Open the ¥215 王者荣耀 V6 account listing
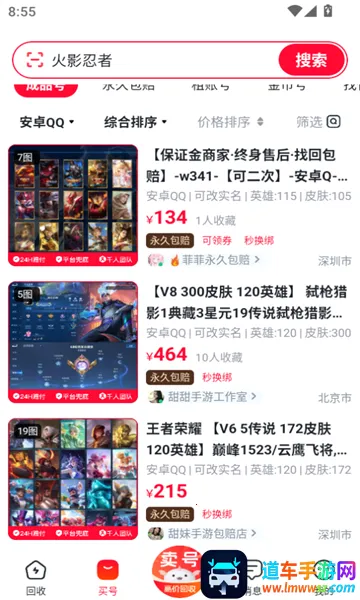The image size is (360, 600). pyautogui.click(x=180, y=479)
